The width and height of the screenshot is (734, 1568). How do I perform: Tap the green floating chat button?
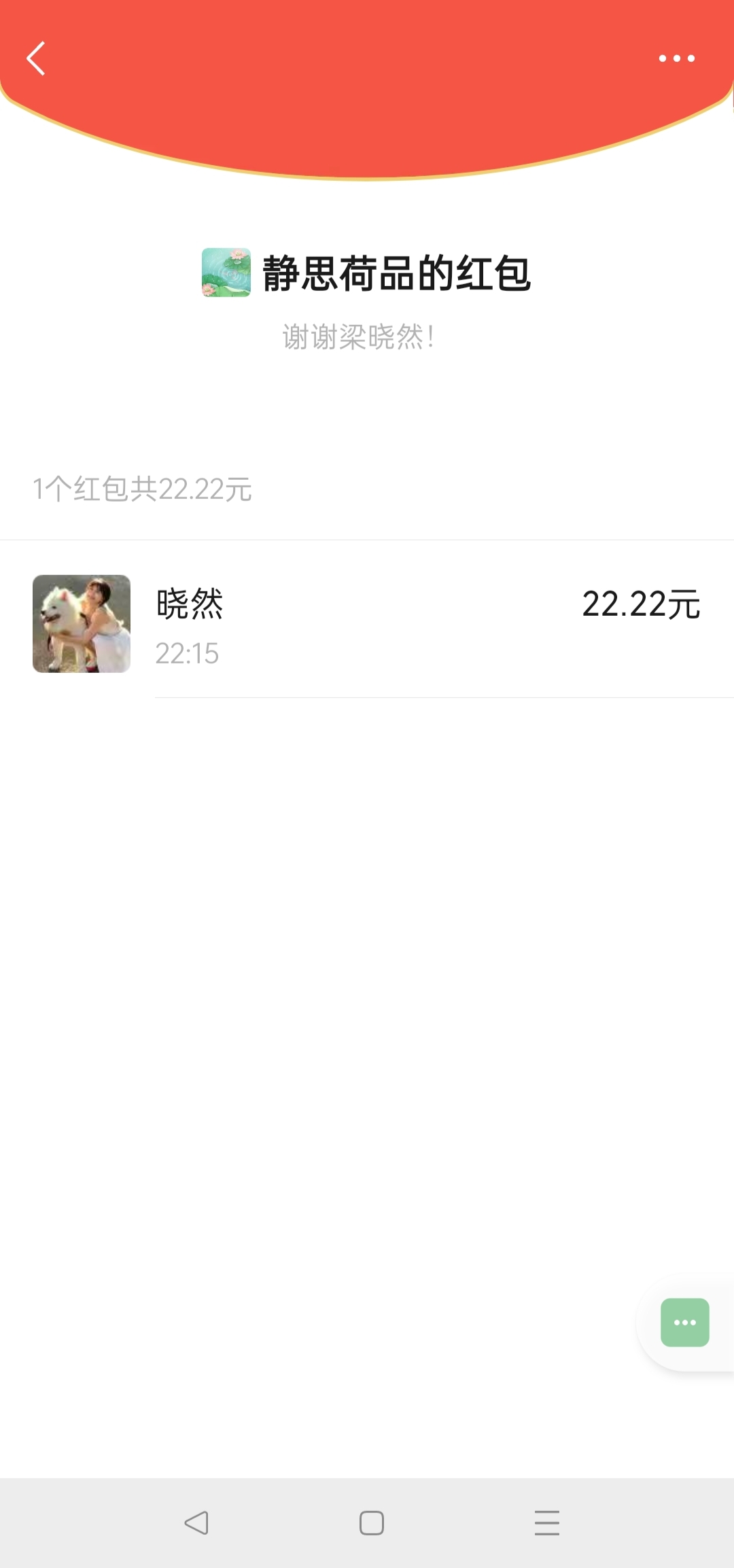(684, 1322)
